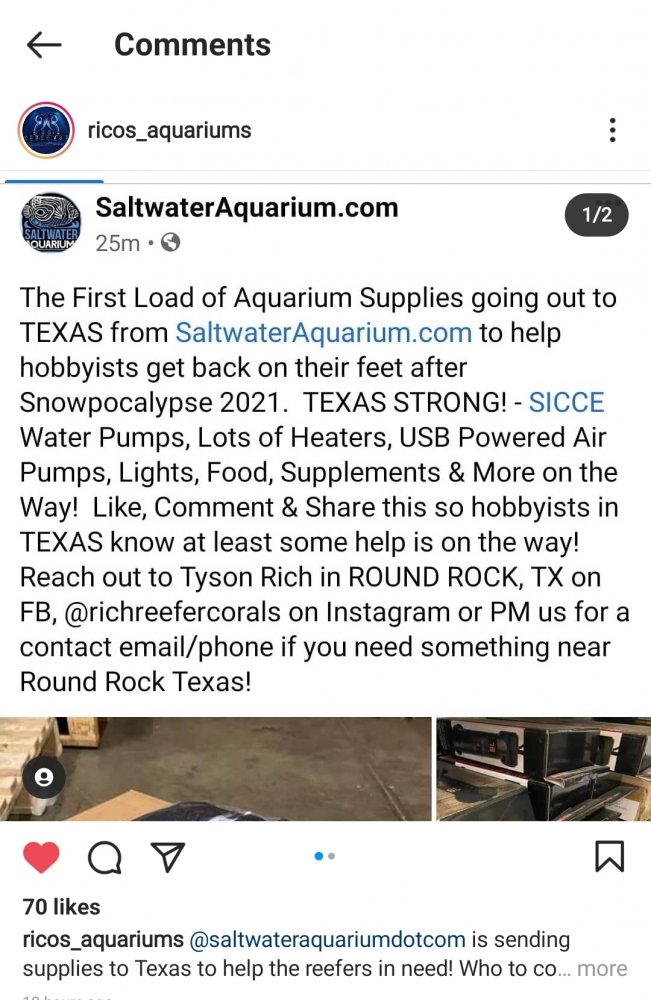This screenshot has width=651, height=1000.
Task: View the 70 likes list
Action: (x=61, y=907)
